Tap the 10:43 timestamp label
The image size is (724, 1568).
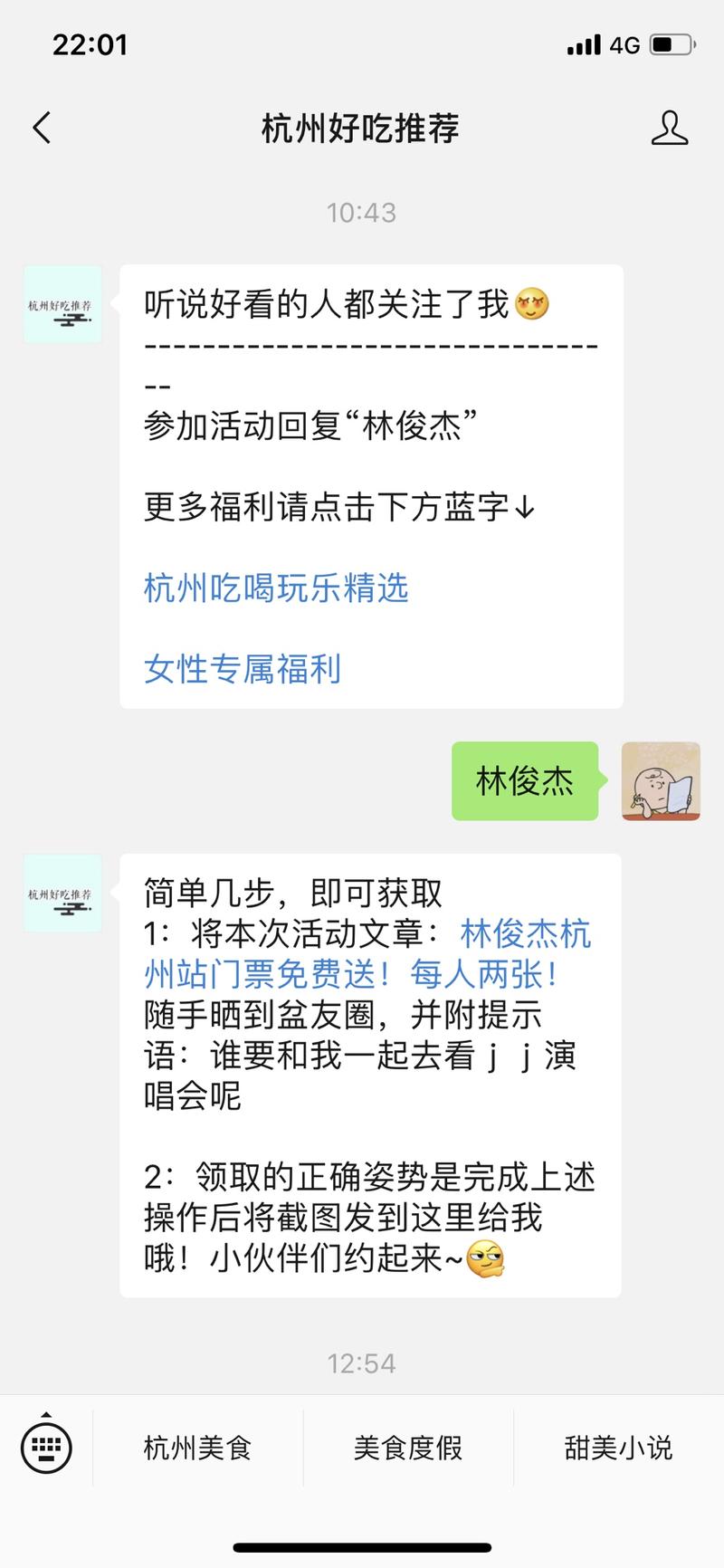362,213
